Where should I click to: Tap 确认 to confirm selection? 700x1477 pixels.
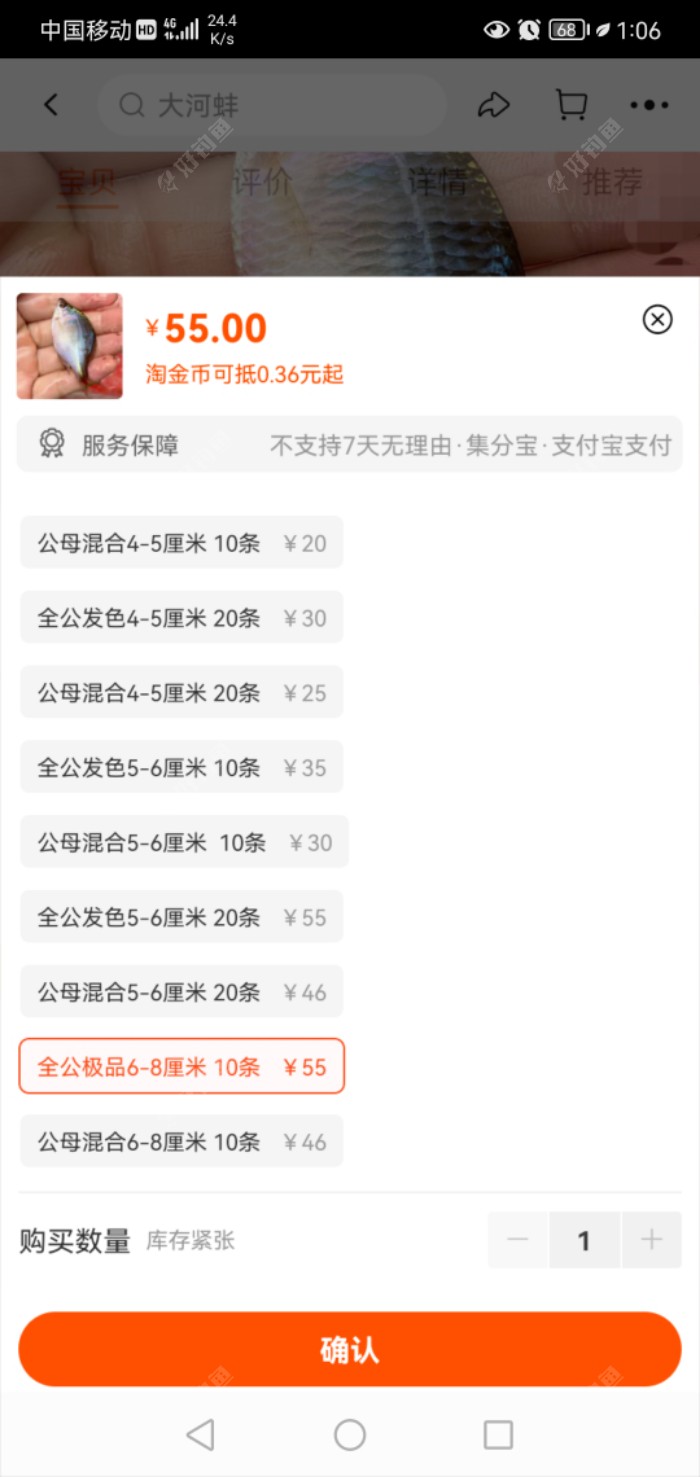click(350, 1350)
